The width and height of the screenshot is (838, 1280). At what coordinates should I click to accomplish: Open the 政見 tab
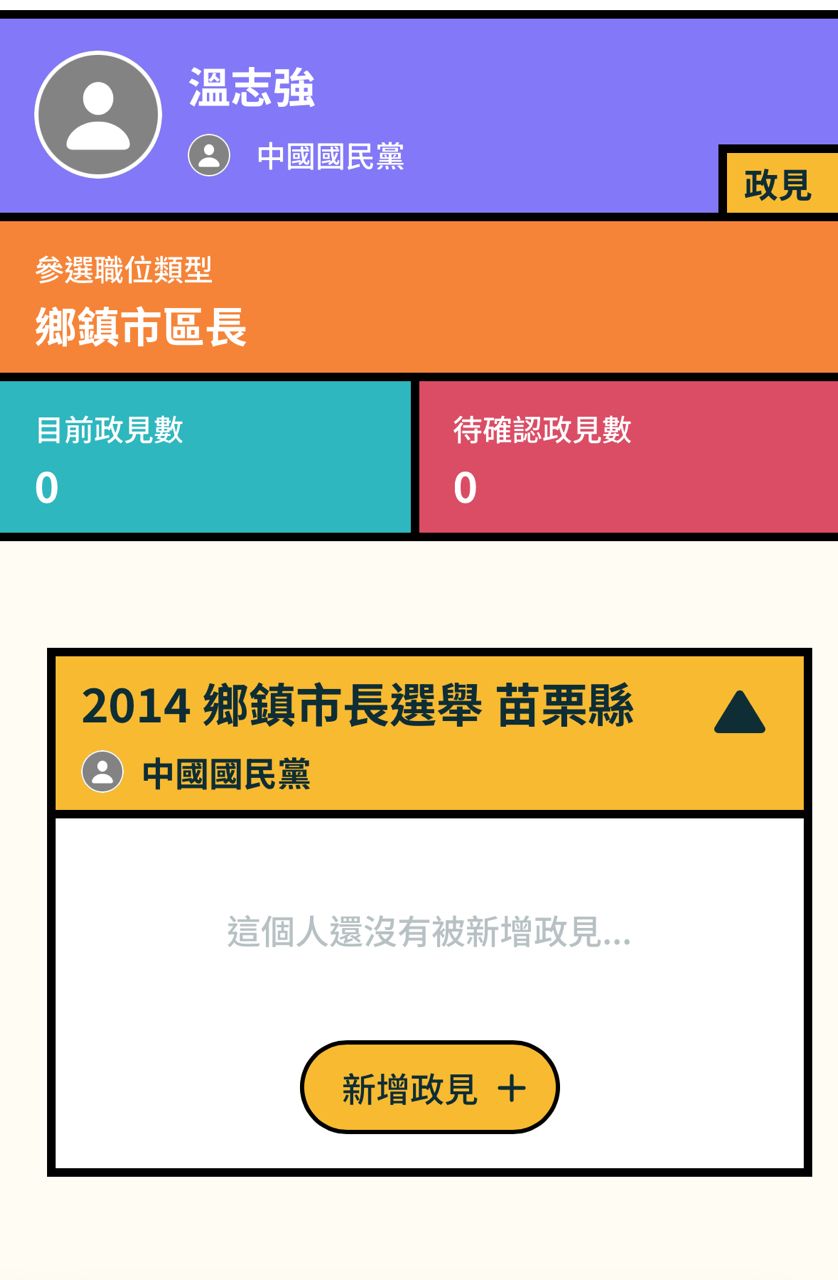coord(778,184)
